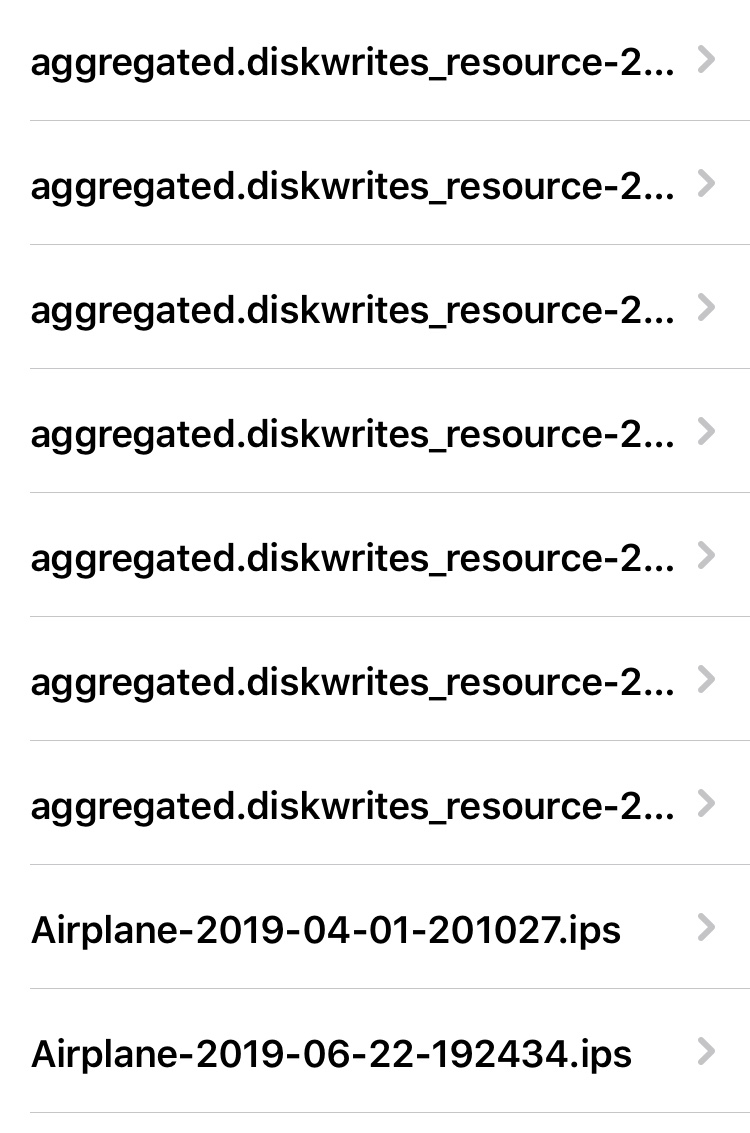The image size is (750, 1133).
Task: Open Airplane-2019-04-01-201027.ips log
Action: [x=326, y=930]
